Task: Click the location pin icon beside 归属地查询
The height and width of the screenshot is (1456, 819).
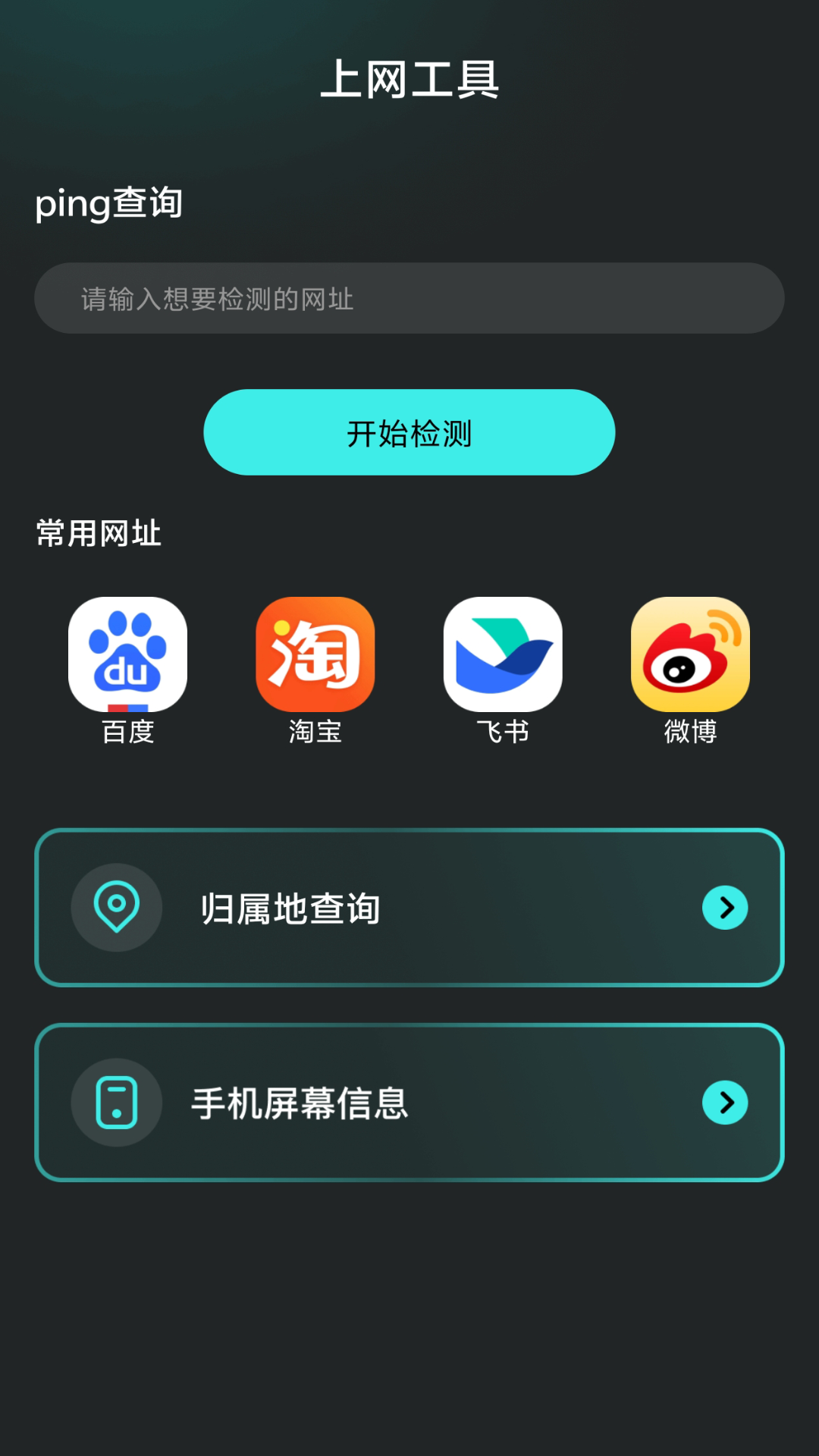Action: (x=116, y=907)
